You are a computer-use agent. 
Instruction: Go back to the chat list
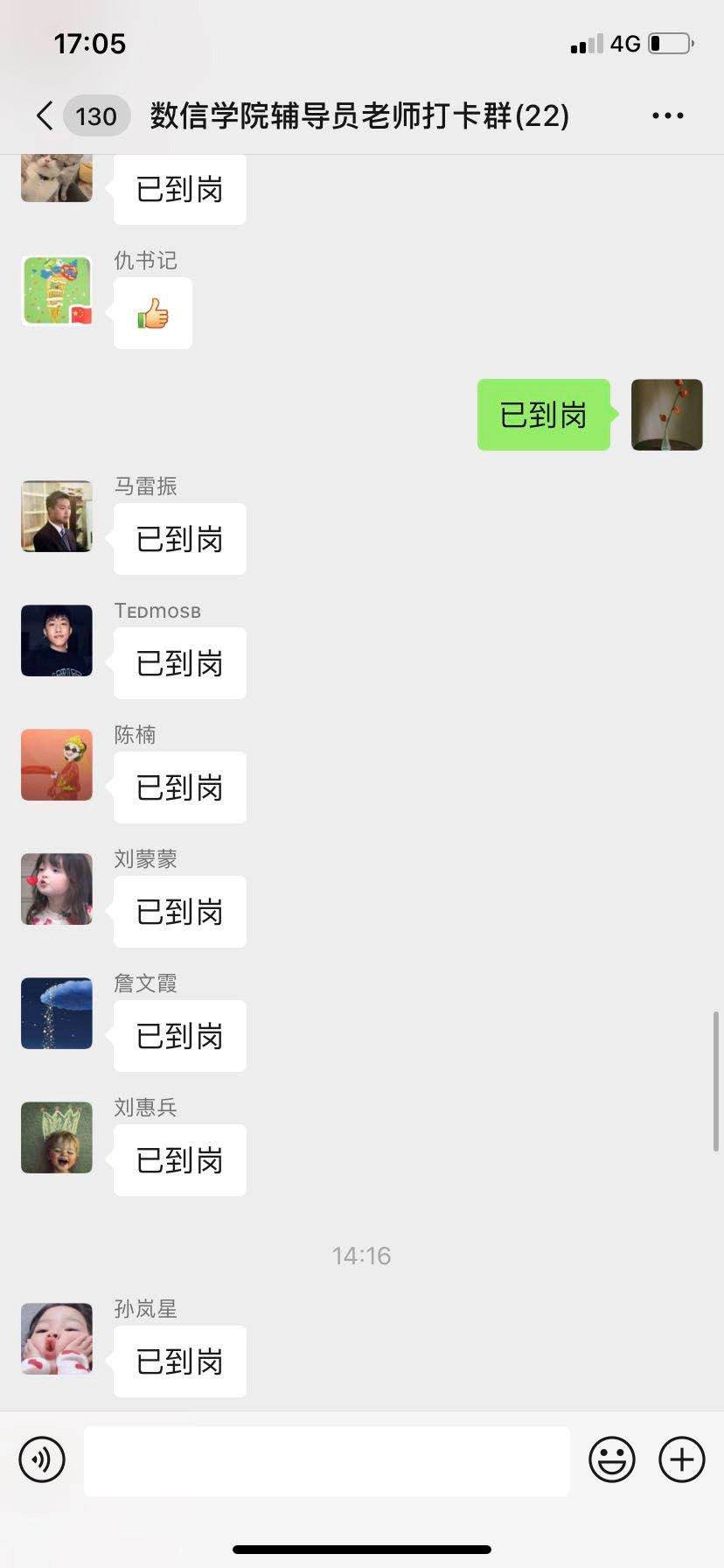click(x=45, y=115)
